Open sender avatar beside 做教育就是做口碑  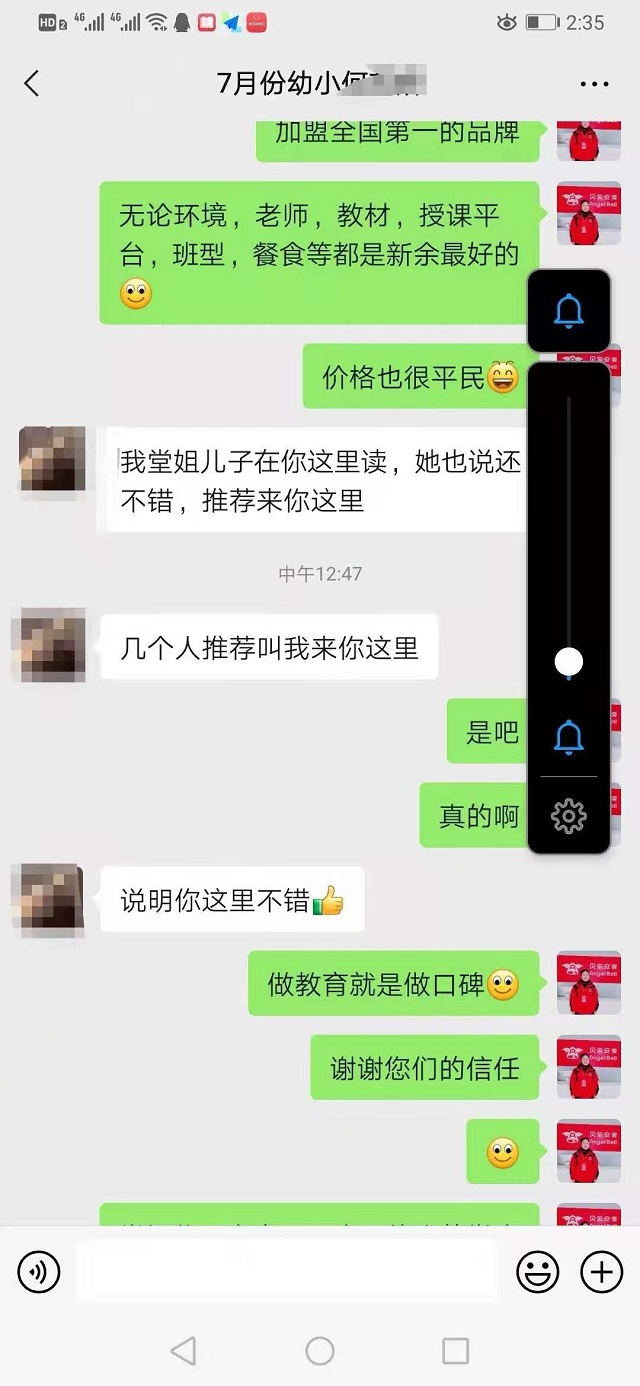[589, 983]
